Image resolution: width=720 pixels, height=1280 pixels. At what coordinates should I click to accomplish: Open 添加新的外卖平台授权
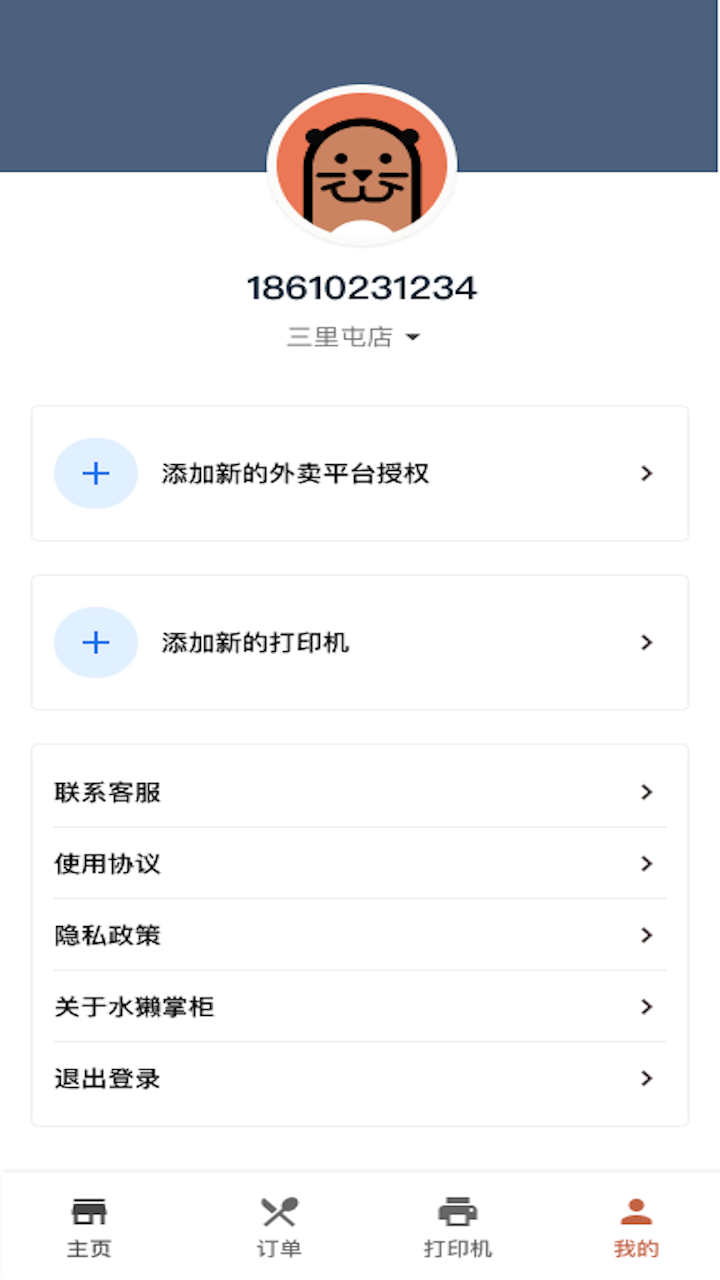tap(360, 473)
